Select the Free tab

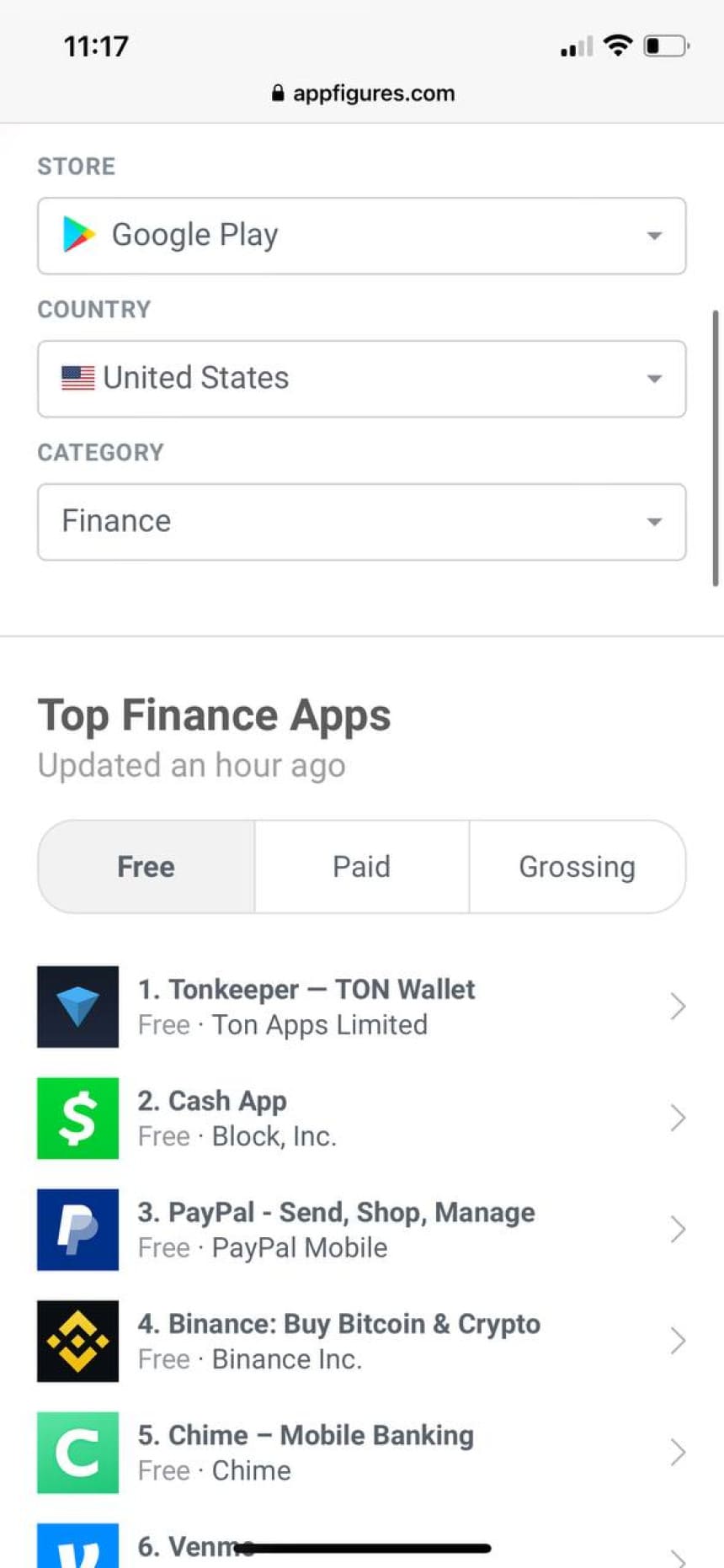(146, 867)
